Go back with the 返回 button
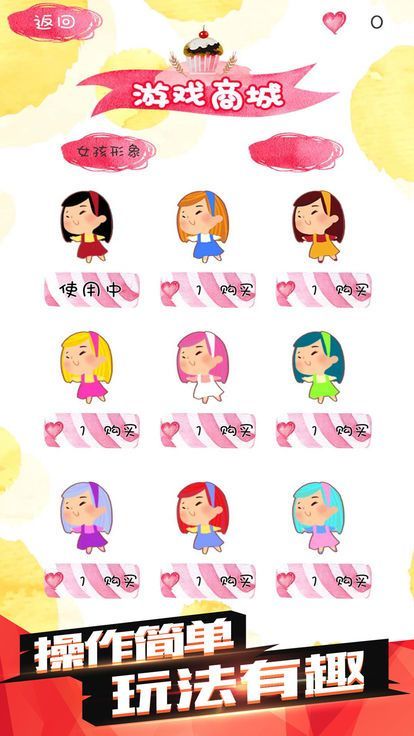This screenshot has width=414, height=736. [54, 23]
